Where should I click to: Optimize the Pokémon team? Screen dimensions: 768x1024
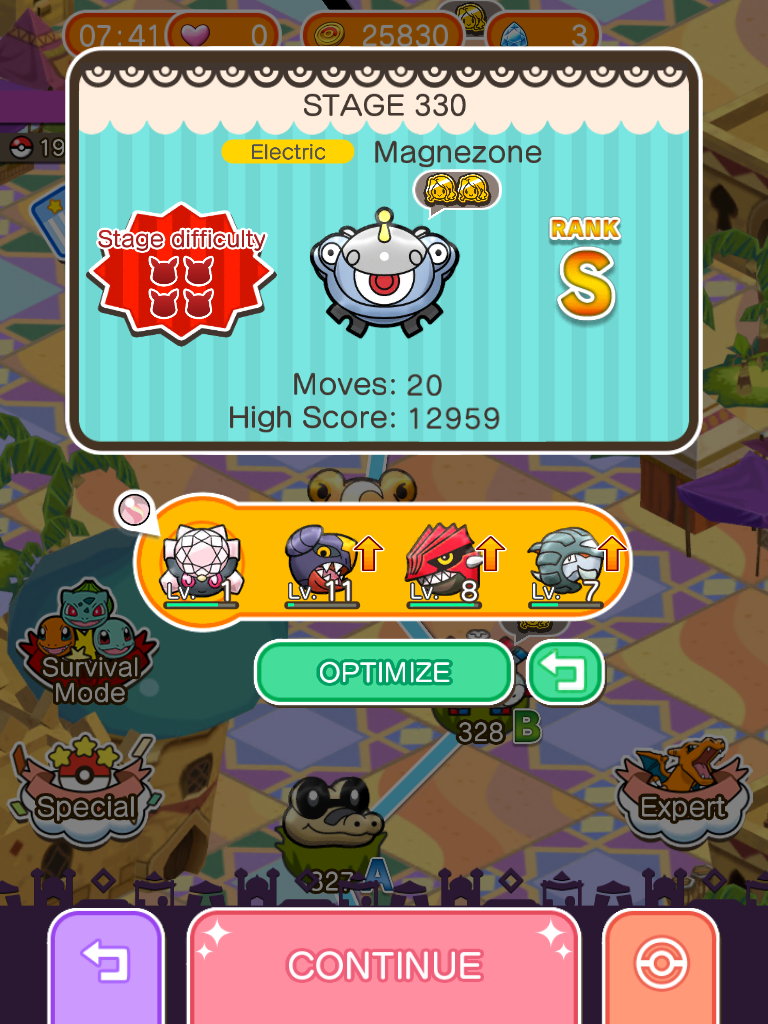tap(384, 672)
